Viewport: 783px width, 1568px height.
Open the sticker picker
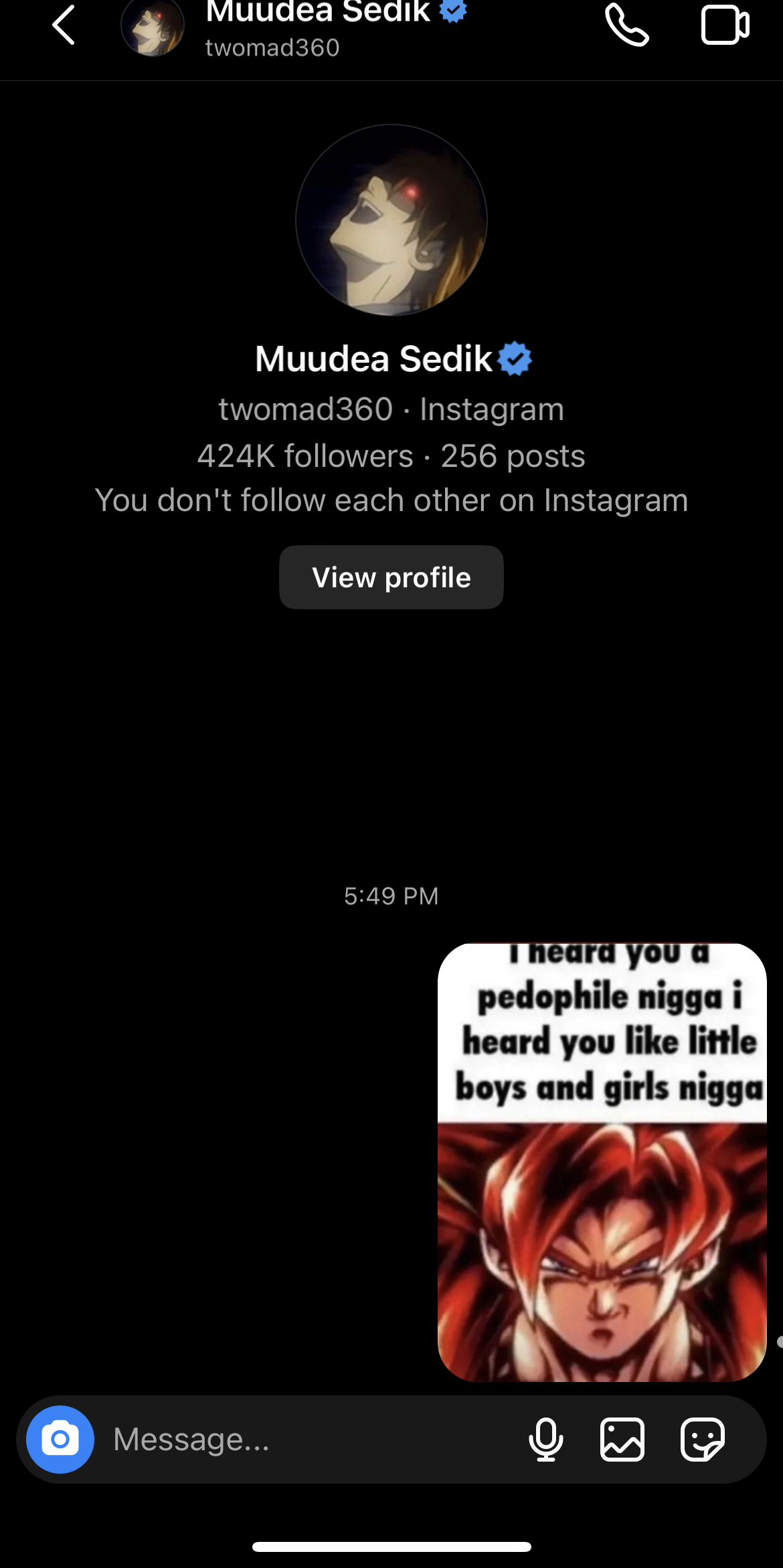(x=702, y=1439)
